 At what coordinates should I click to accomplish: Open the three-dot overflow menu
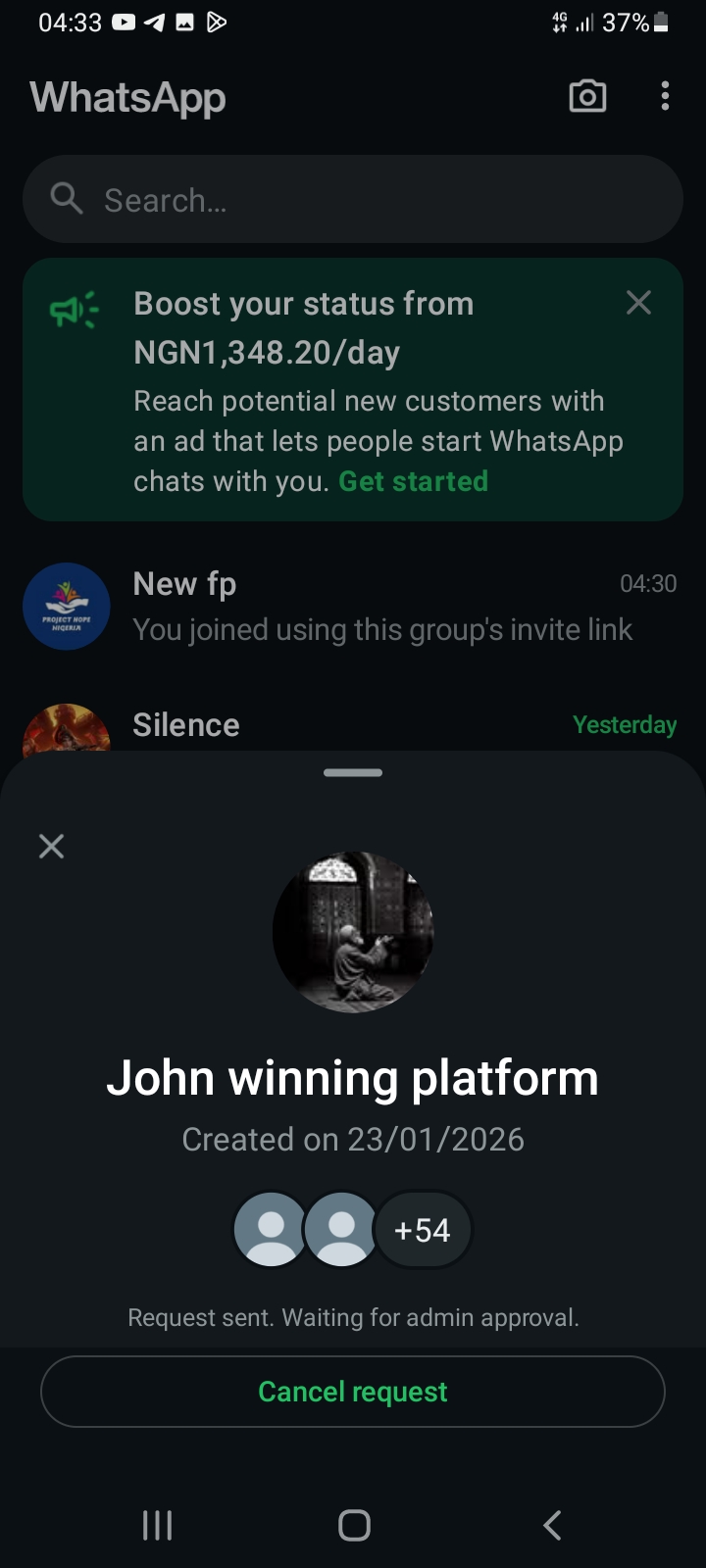[665, 96]
